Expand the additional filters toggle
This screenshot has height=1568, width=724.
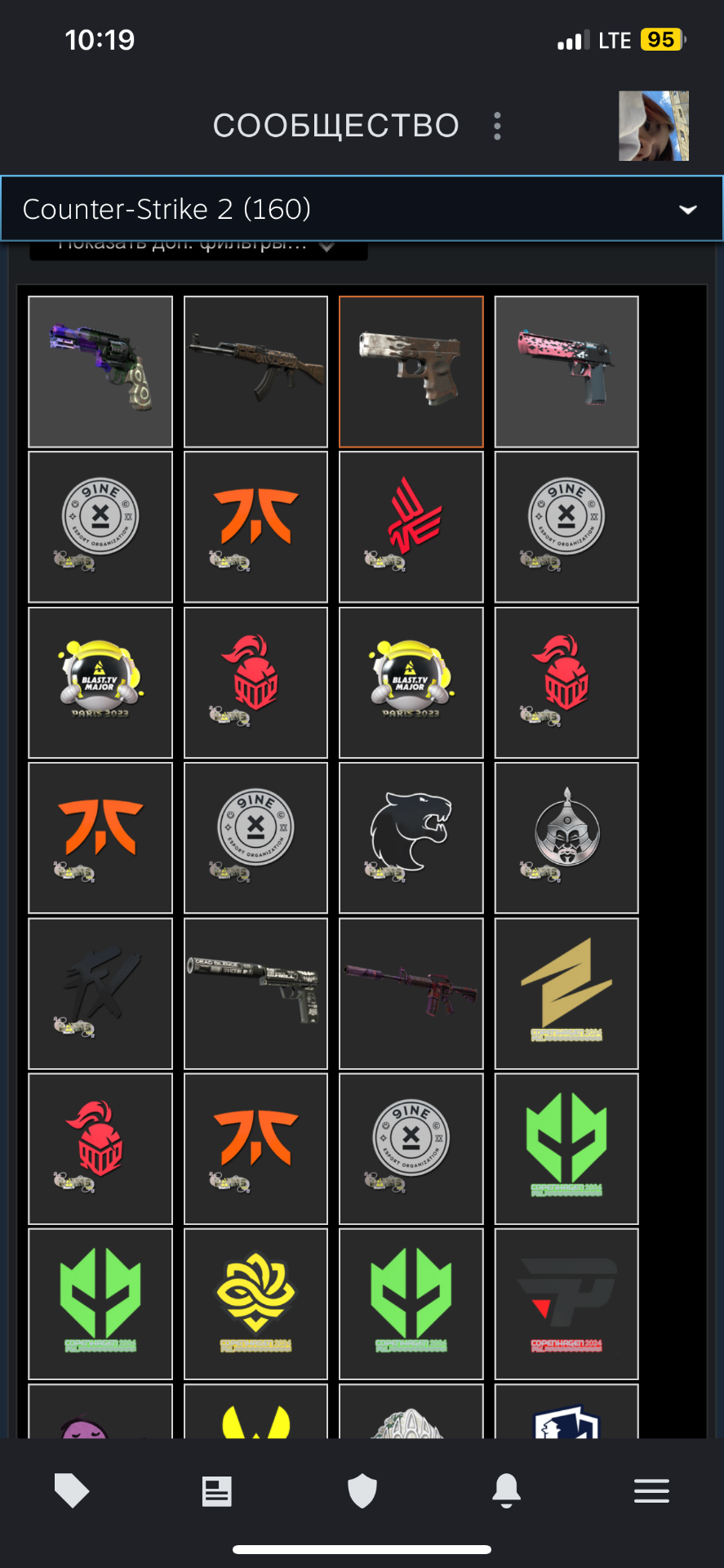coord(198,247)
